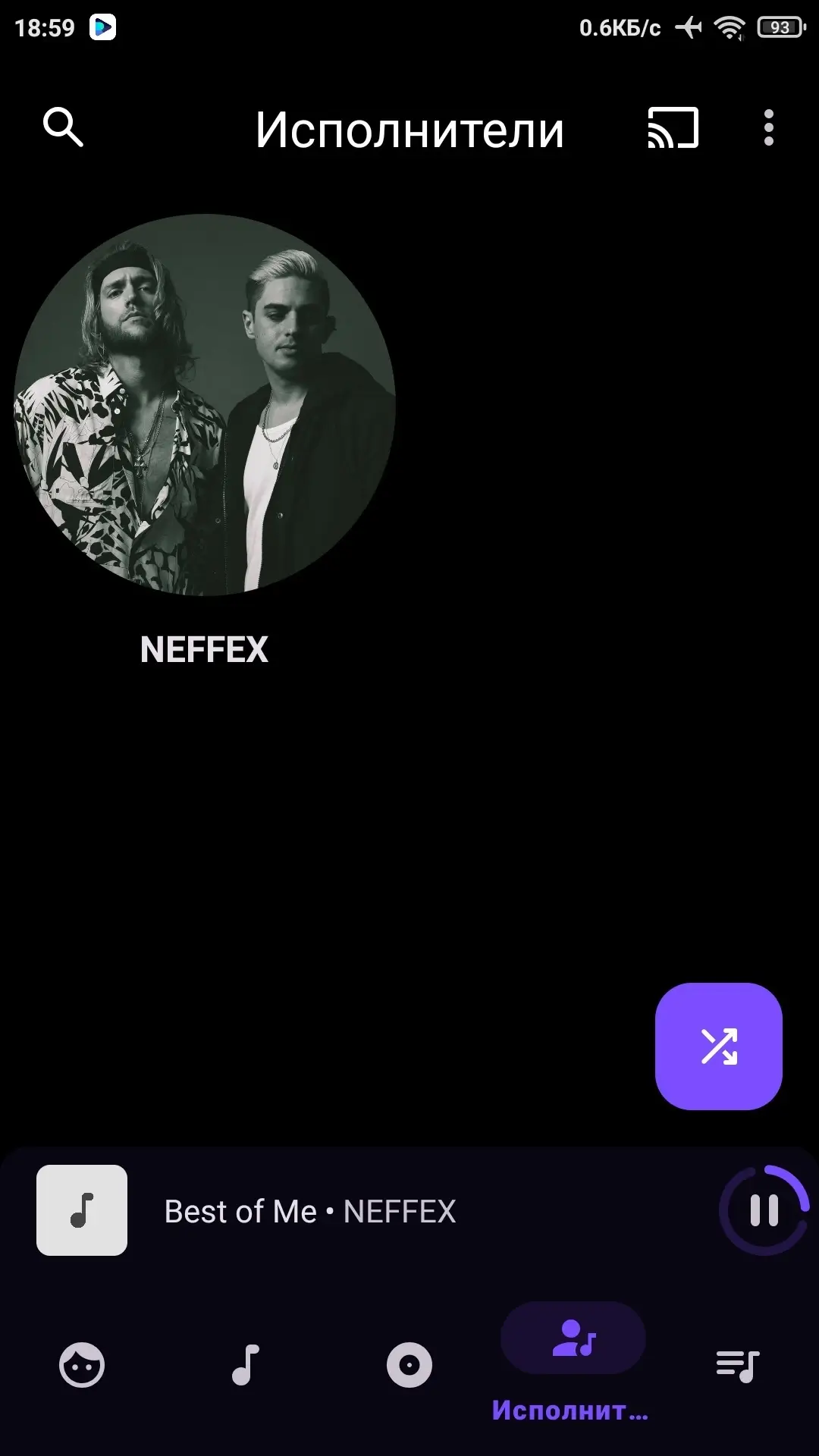Select the Исполнители artists tab
819x1456 pixels.
pos(573,1363)
